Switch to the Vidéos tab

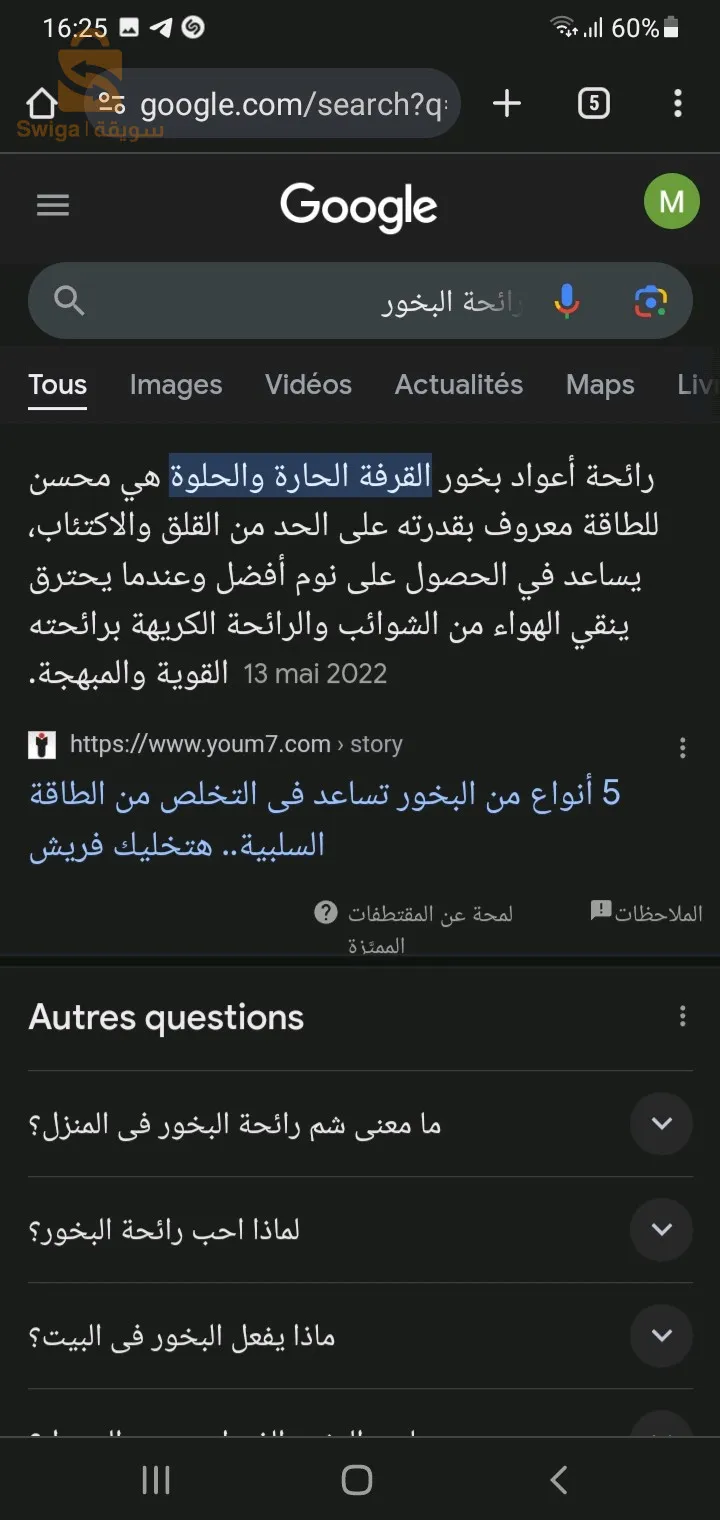pos(308,385)
